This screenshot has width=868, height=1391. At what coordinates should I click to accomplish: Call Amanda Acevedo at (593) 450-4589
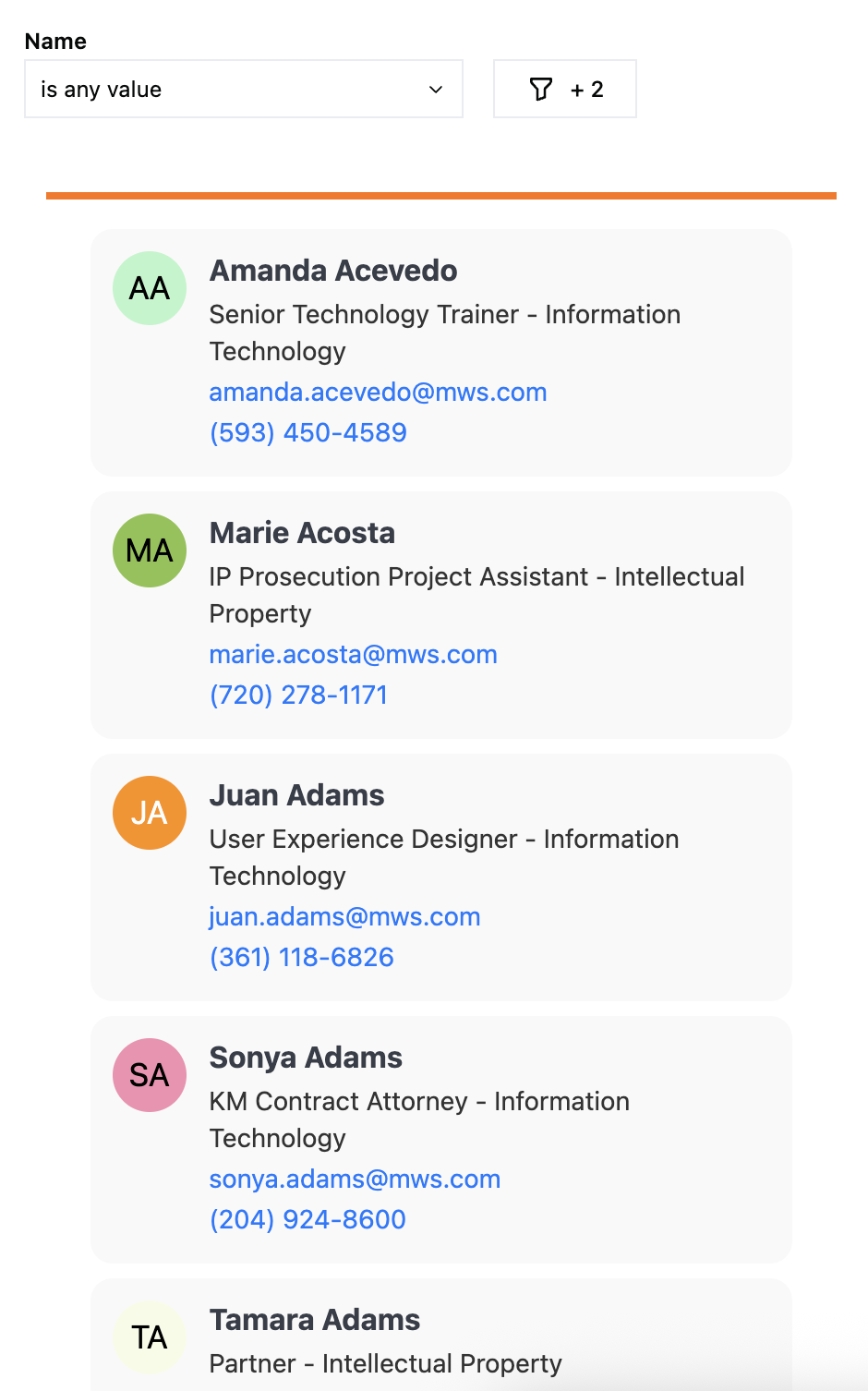click(307, 433)
